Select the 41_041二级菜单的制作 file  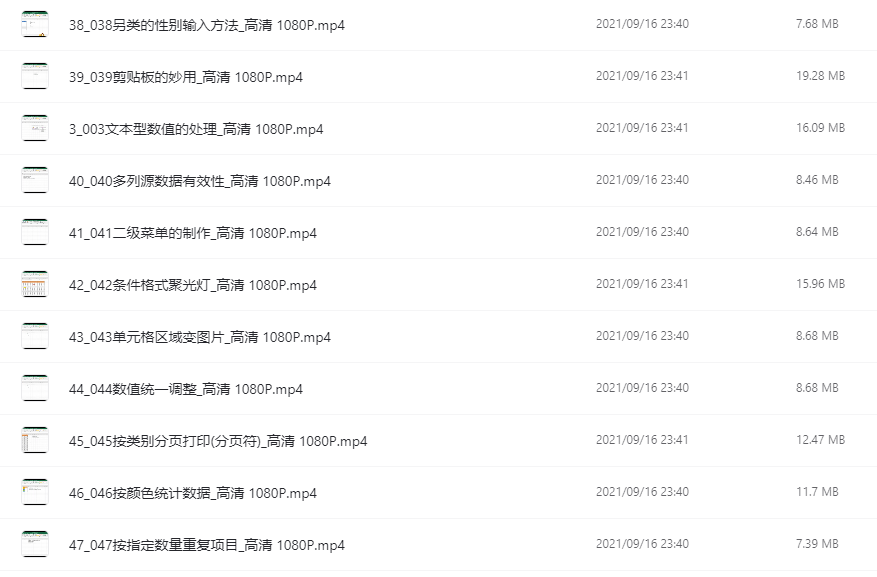[193, 233]
